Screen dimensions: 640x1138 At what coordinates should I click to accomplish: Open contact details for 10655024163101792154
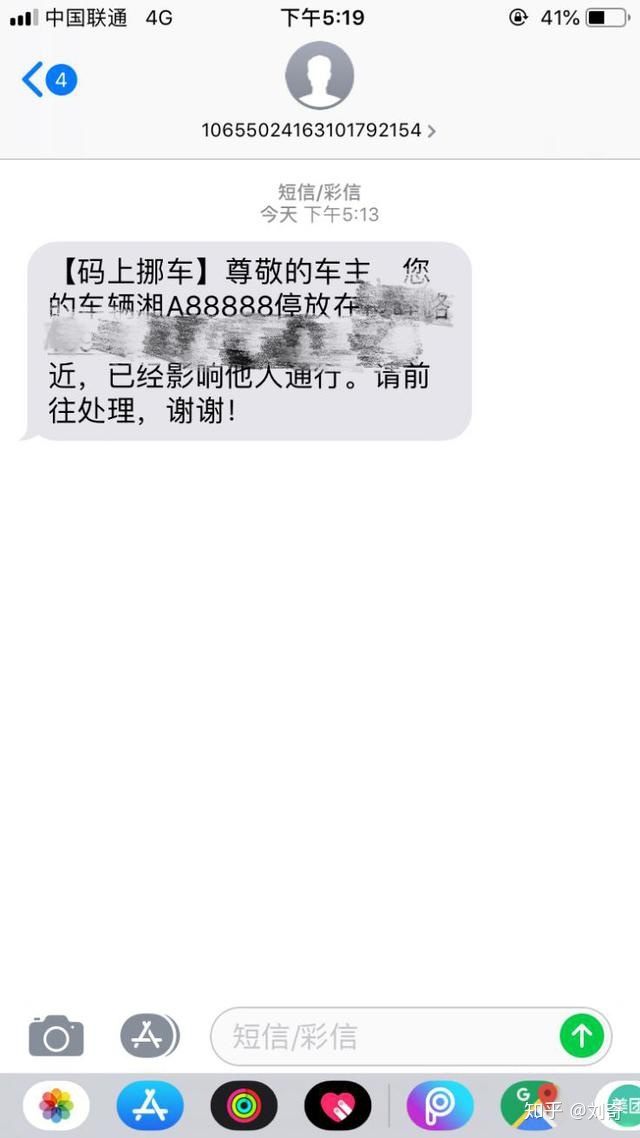coord(319,130)
